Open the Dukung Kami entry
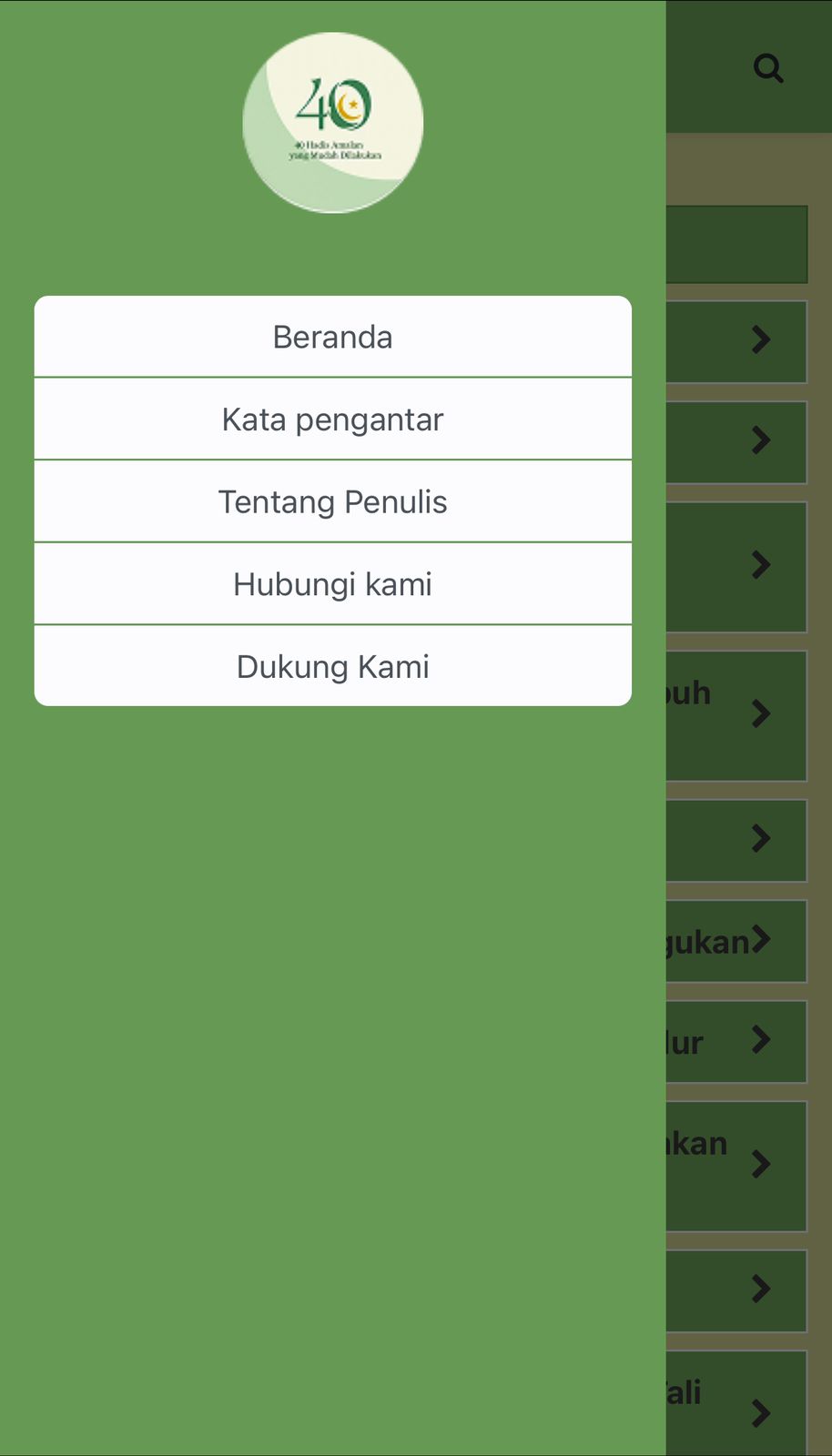The width and height of the screenshot is (832, 1456). [332, 667]
